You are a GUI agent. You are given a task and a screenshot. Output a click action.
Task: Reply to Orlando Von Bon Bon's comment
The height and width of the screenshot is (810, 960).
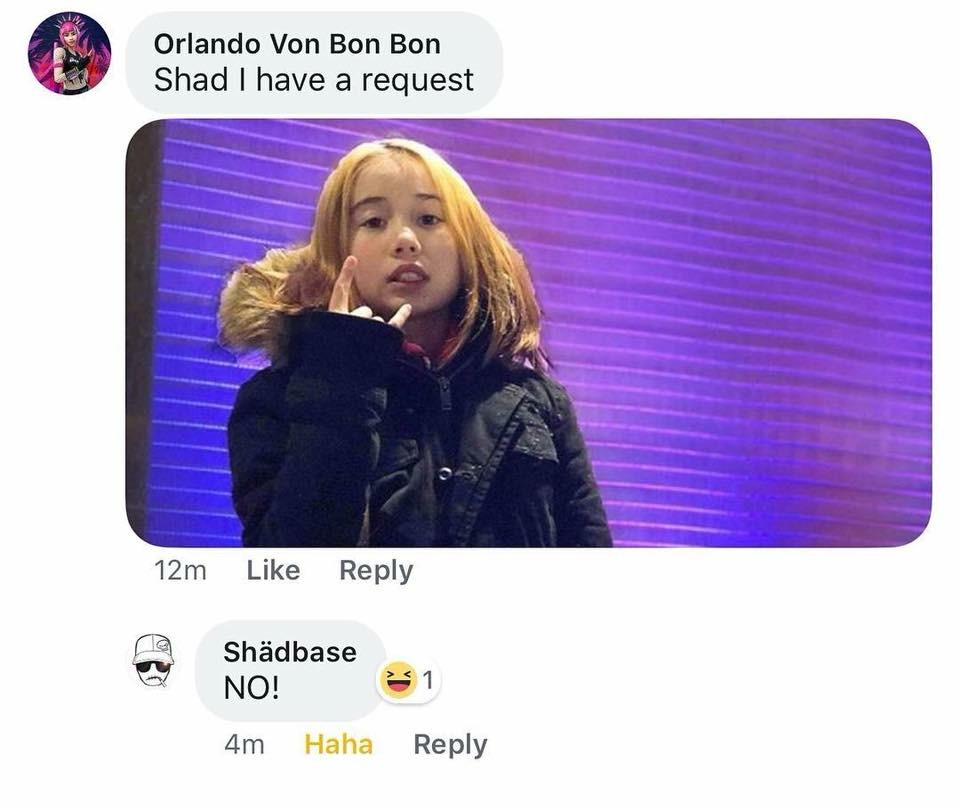(x=376, y=570)
